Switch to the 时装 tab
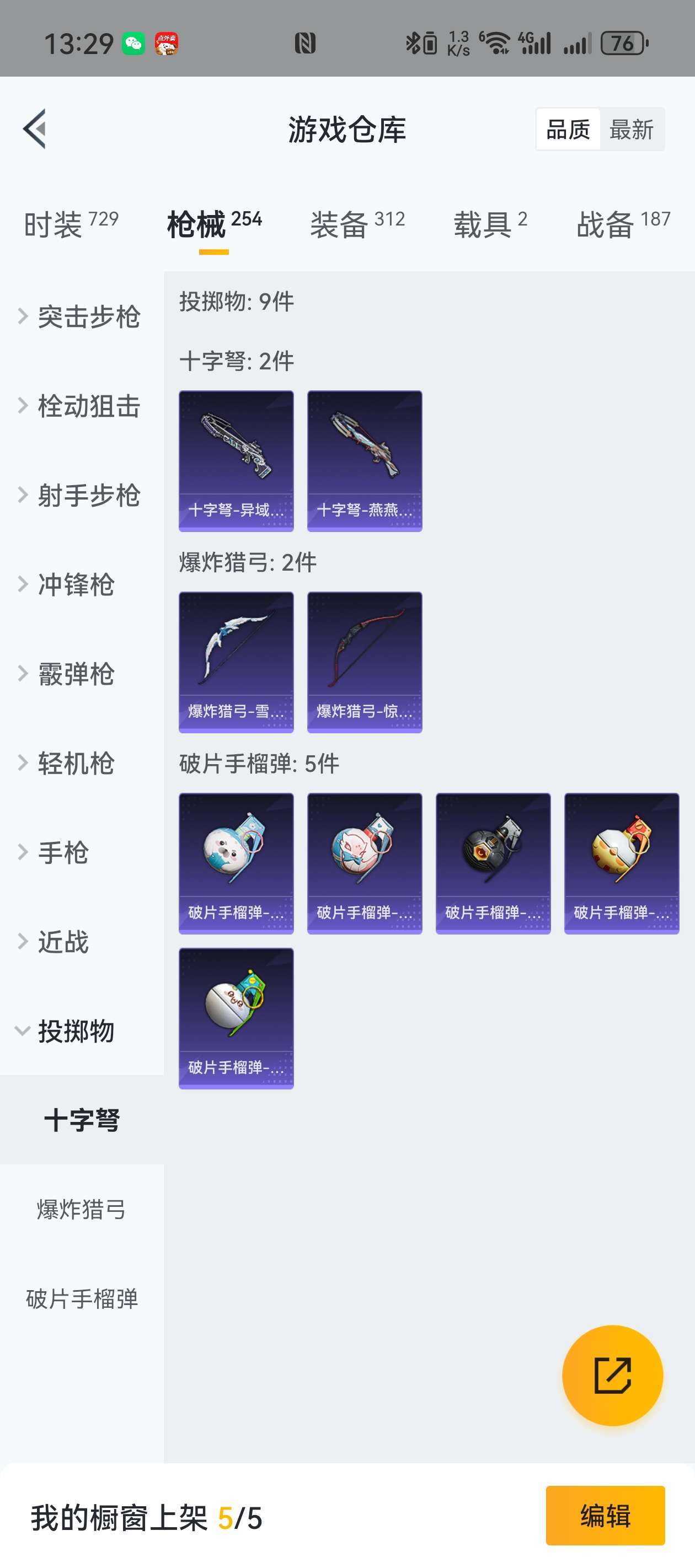Image resolution: width=695 pixels, height=1568 pixels. [71, 224]
